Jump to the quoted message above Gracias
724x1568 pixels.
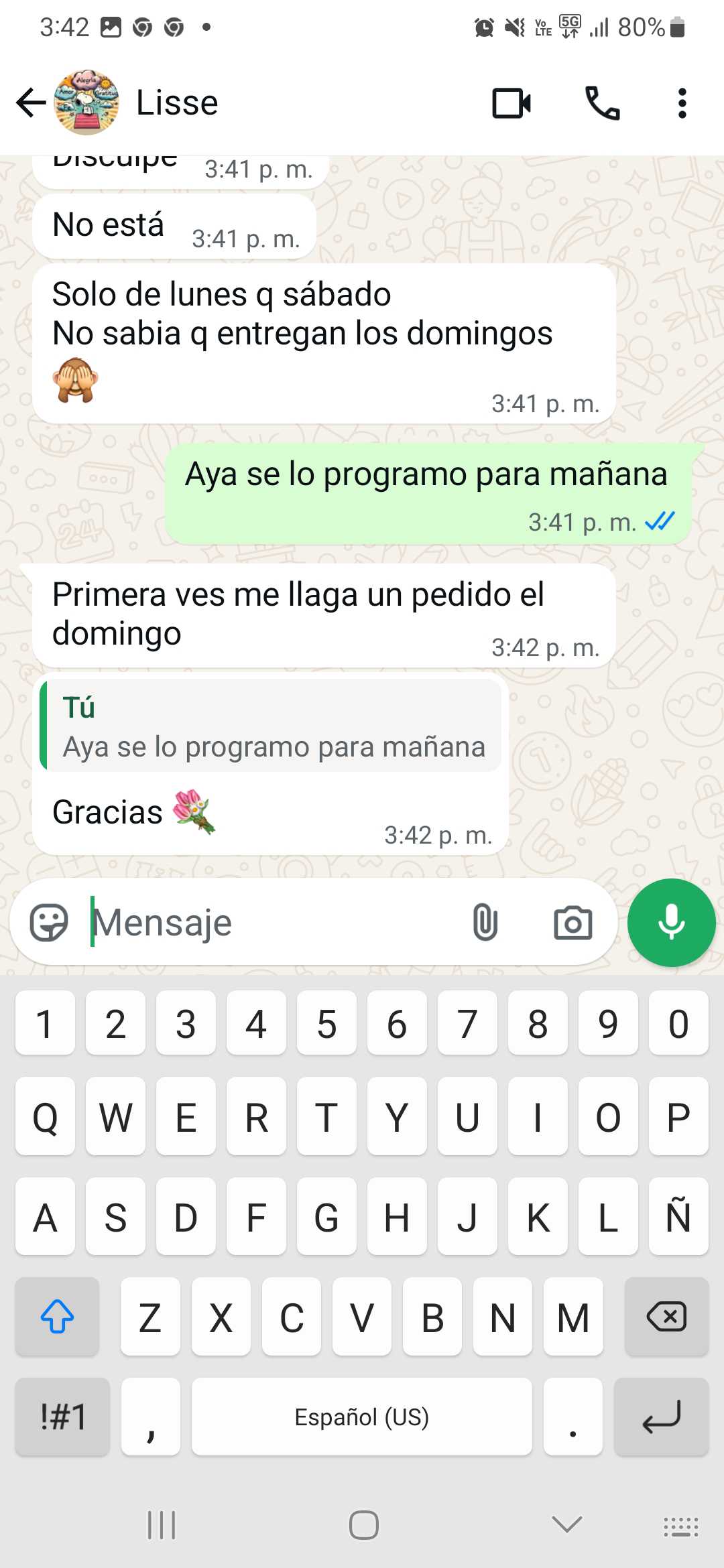pos(271,726)
